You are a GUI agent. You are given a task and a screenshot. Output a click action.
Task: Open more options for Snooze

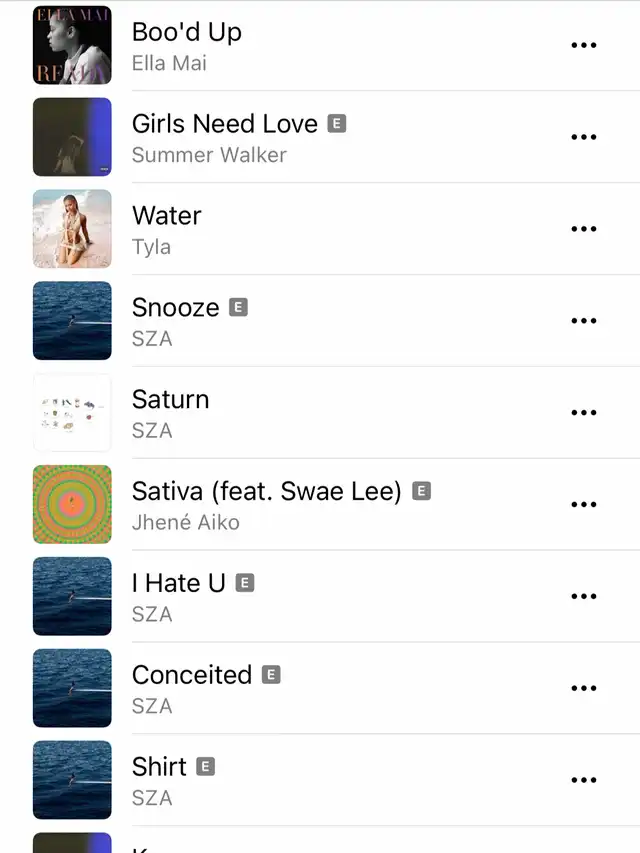point(583,321)
